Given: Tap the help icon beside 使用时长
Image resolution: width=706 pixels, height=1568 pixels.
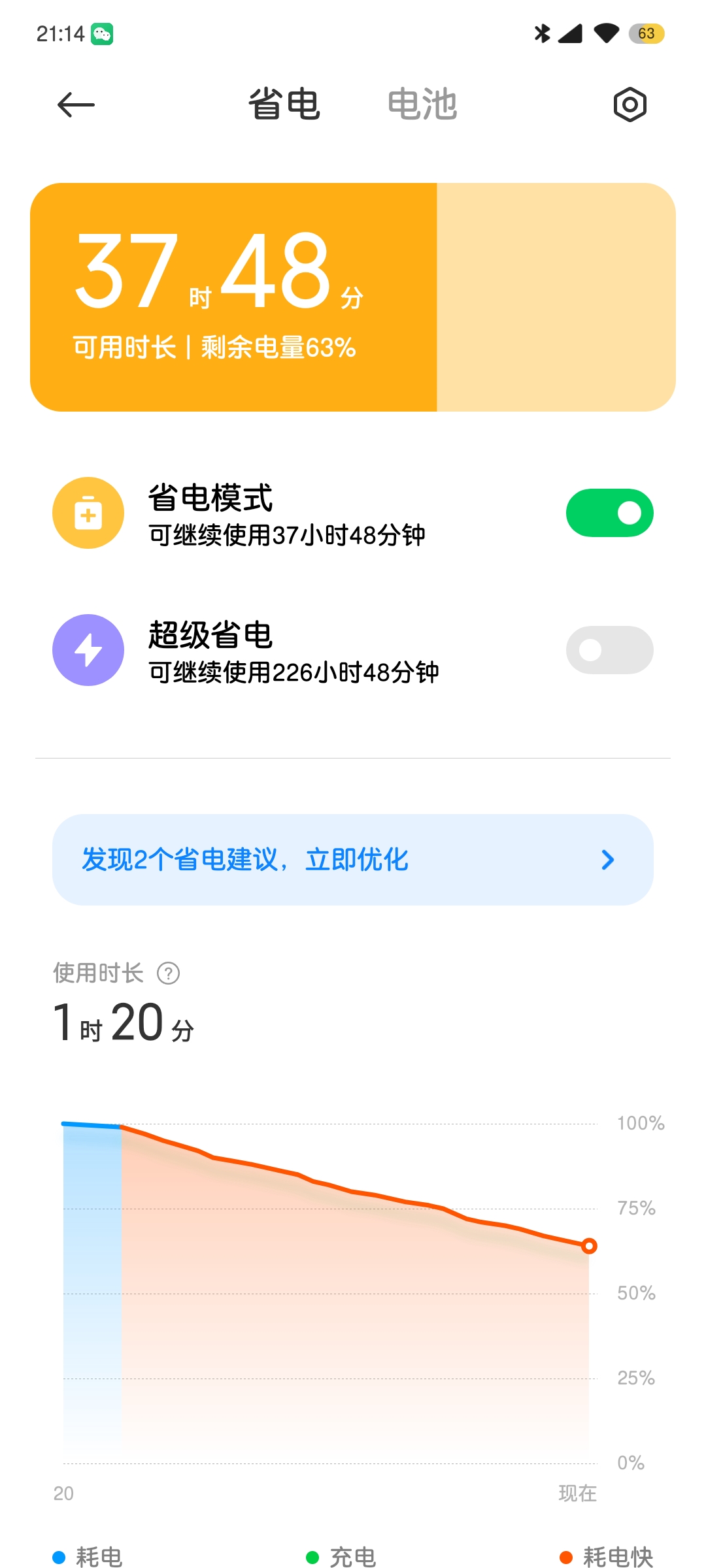Looking at the screenshot, I should click(x=169, y=973).
